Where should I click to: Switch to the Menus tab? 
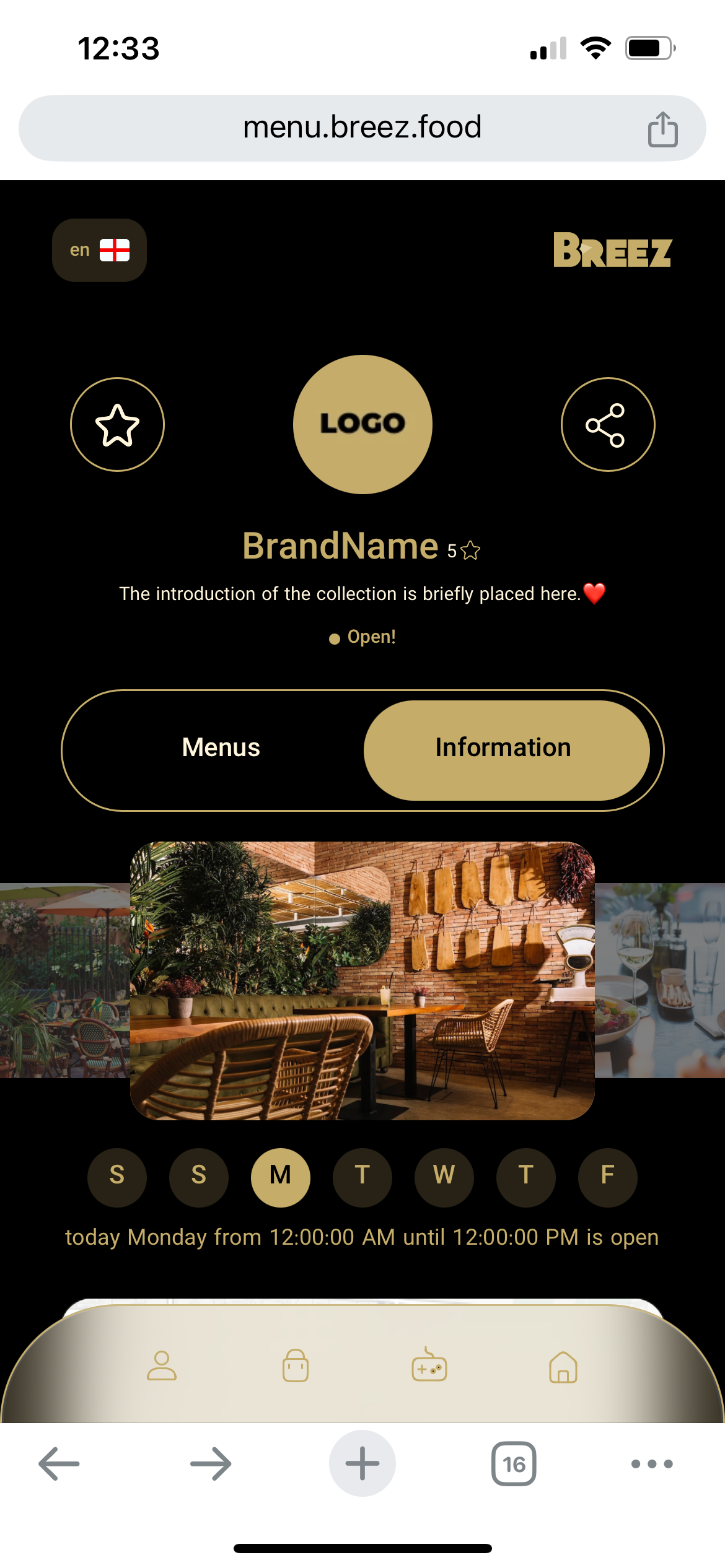tap(221, 748)
